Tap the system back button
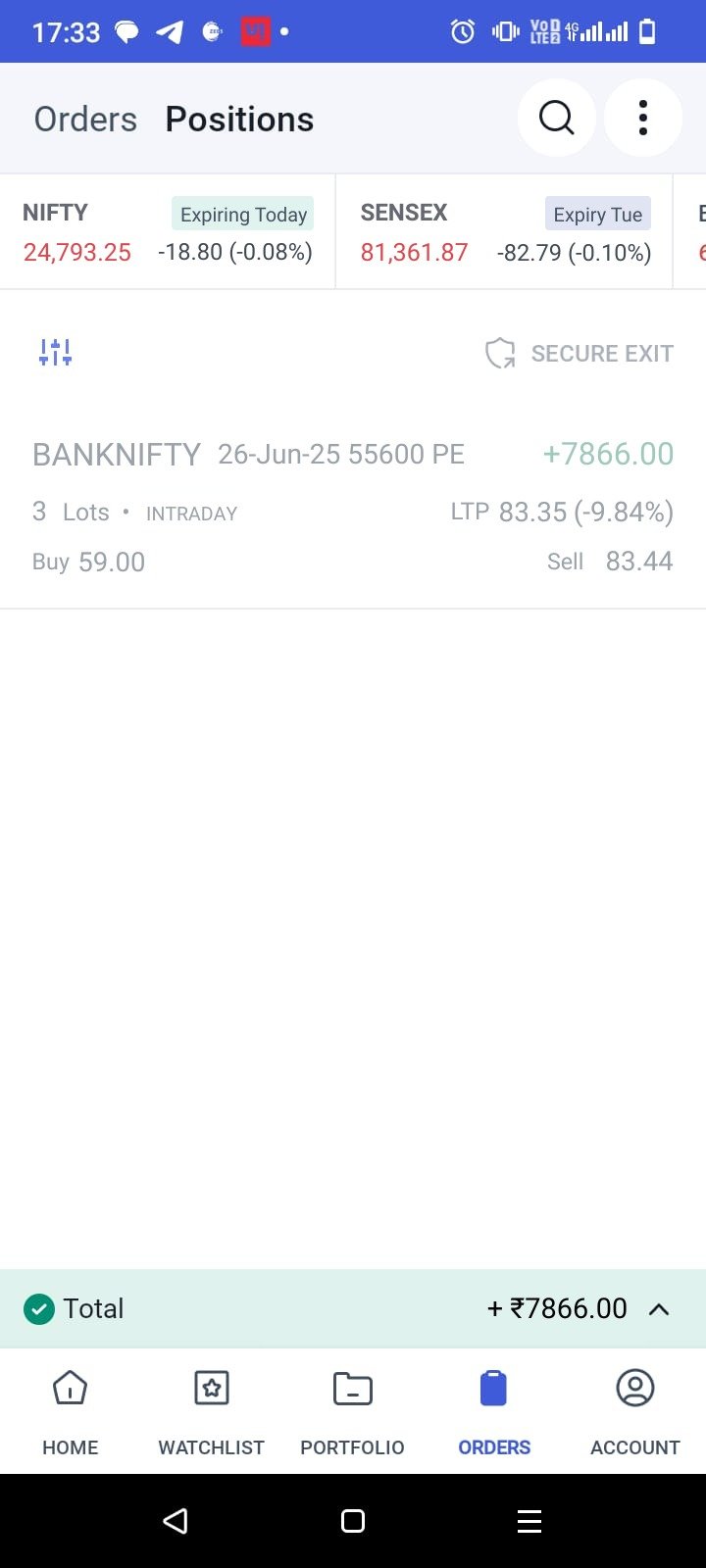The image size is (706, 1568). click(176, 1520)
